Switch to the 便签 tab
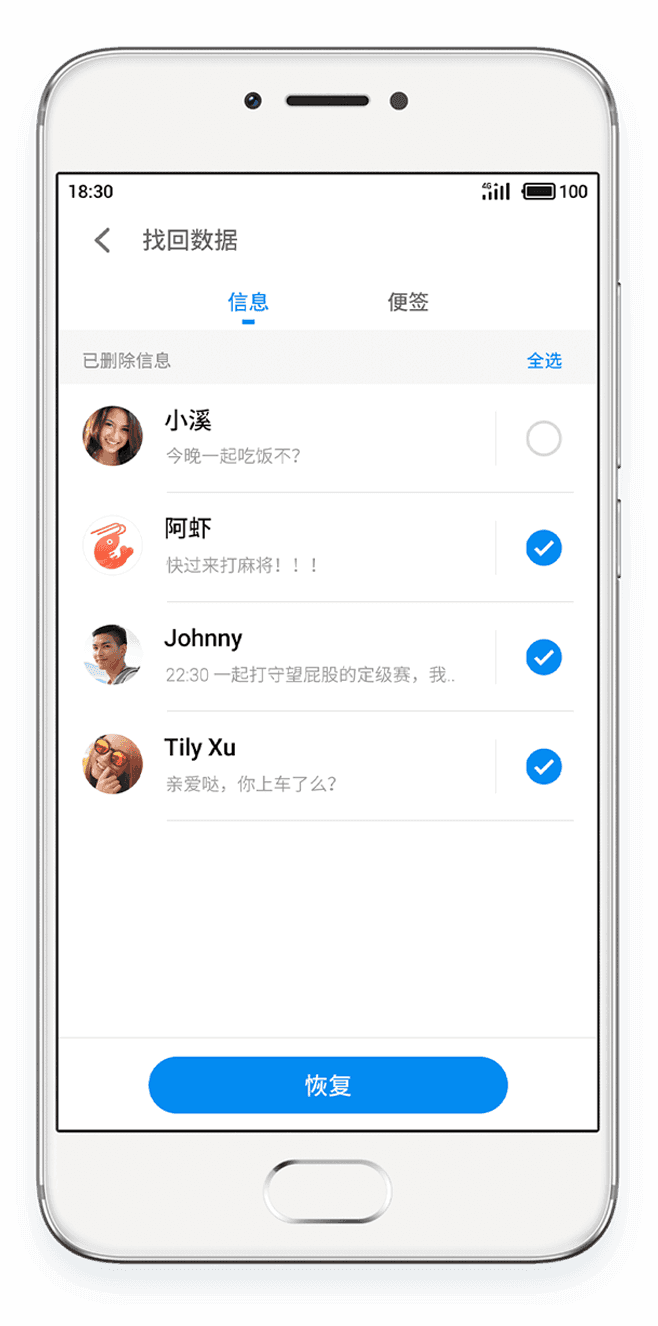The image size is (658, 1326). pos(408,302)
